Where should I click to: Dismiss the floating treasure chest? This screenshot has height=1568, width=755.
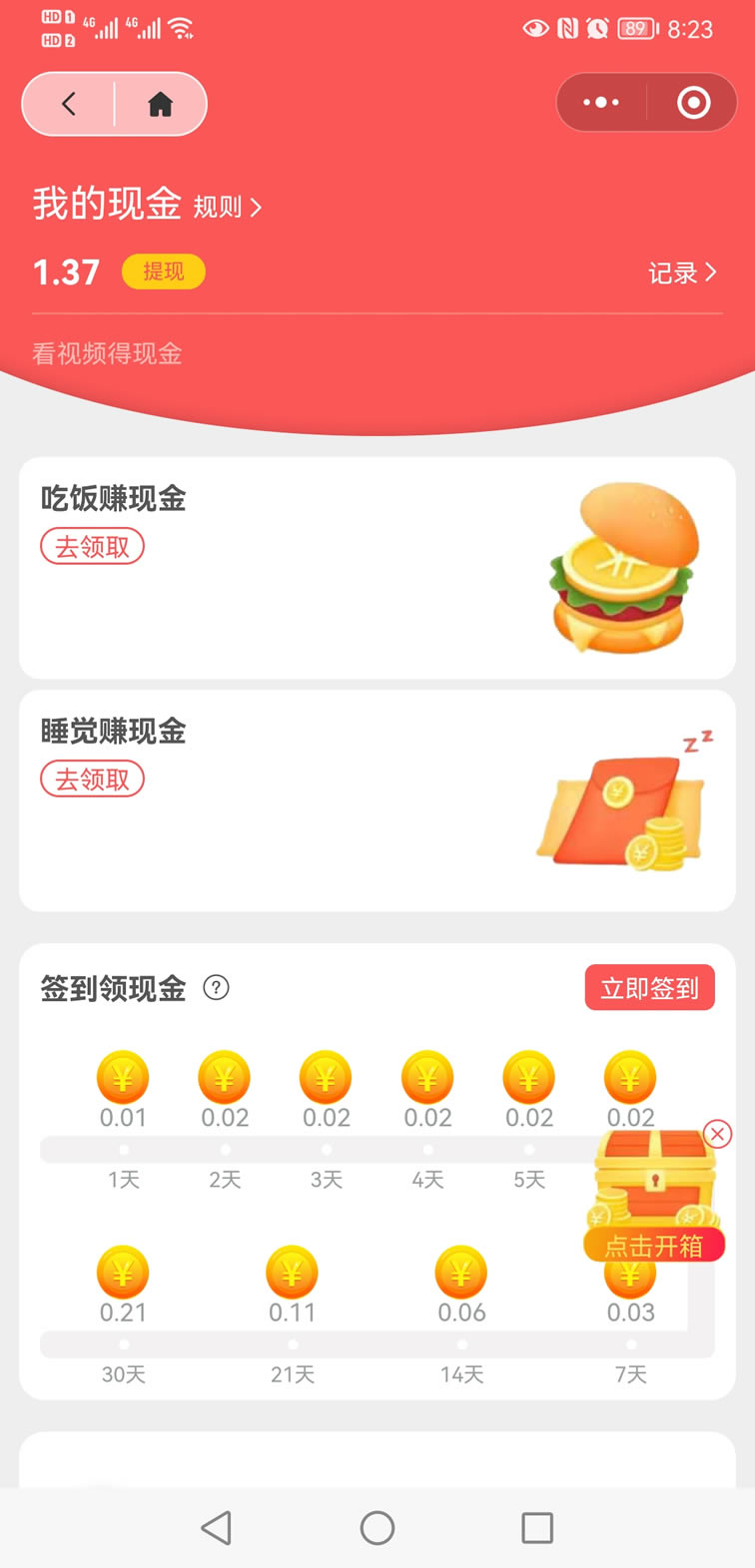click(717, 1134)
